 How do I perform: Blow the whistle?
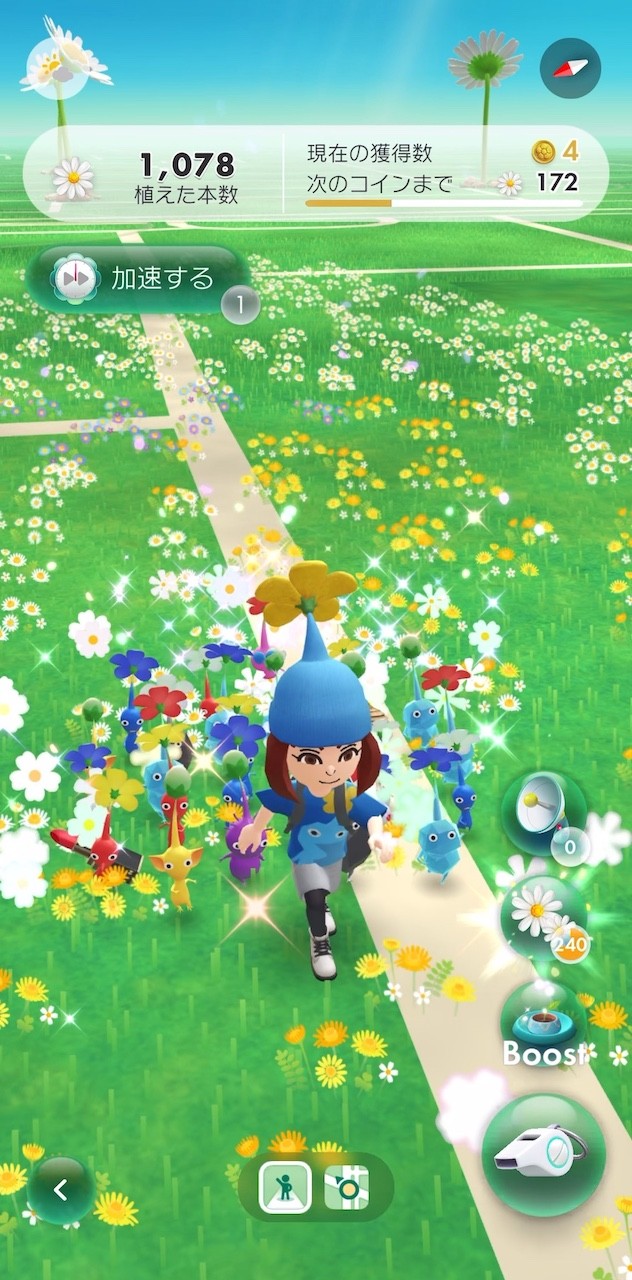(544, 1155)
